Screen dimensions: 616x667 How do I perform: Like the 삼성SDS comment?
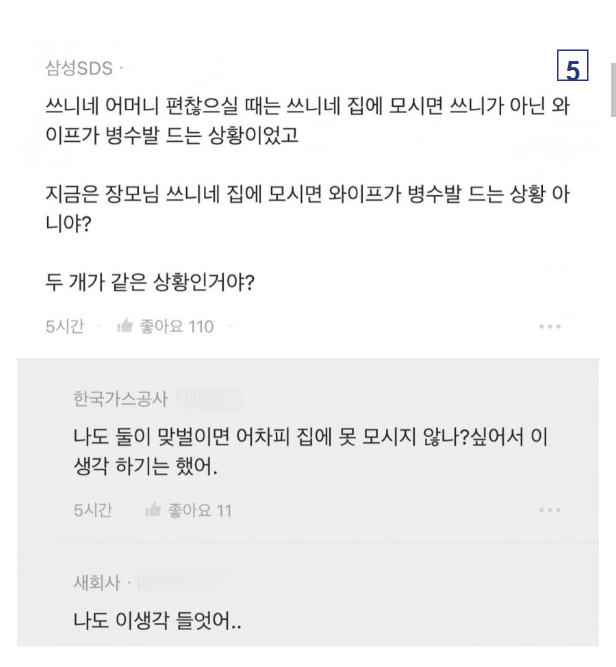click(x=126, y=326)
